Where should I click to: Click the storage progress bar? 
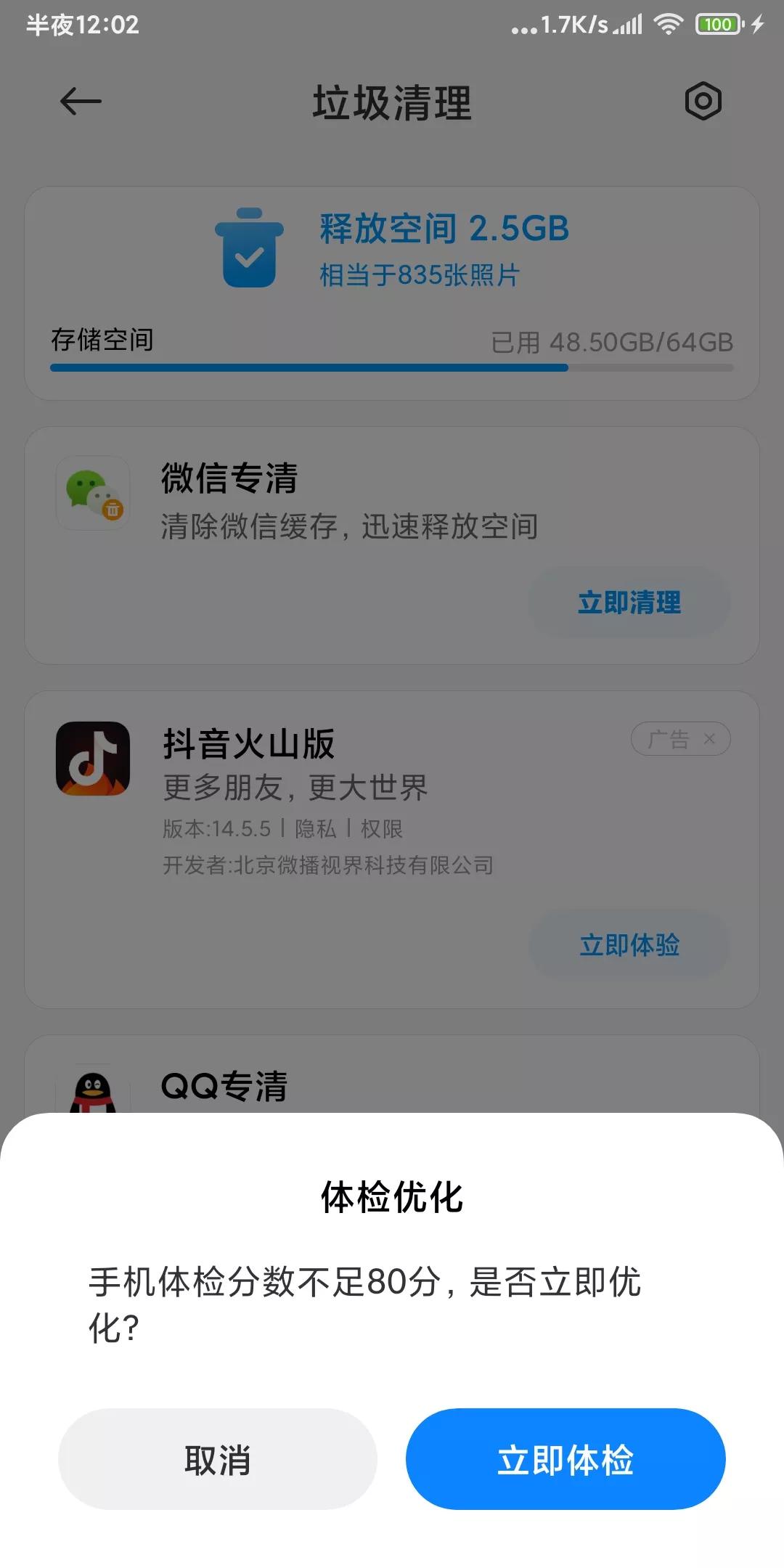point(392,368)
